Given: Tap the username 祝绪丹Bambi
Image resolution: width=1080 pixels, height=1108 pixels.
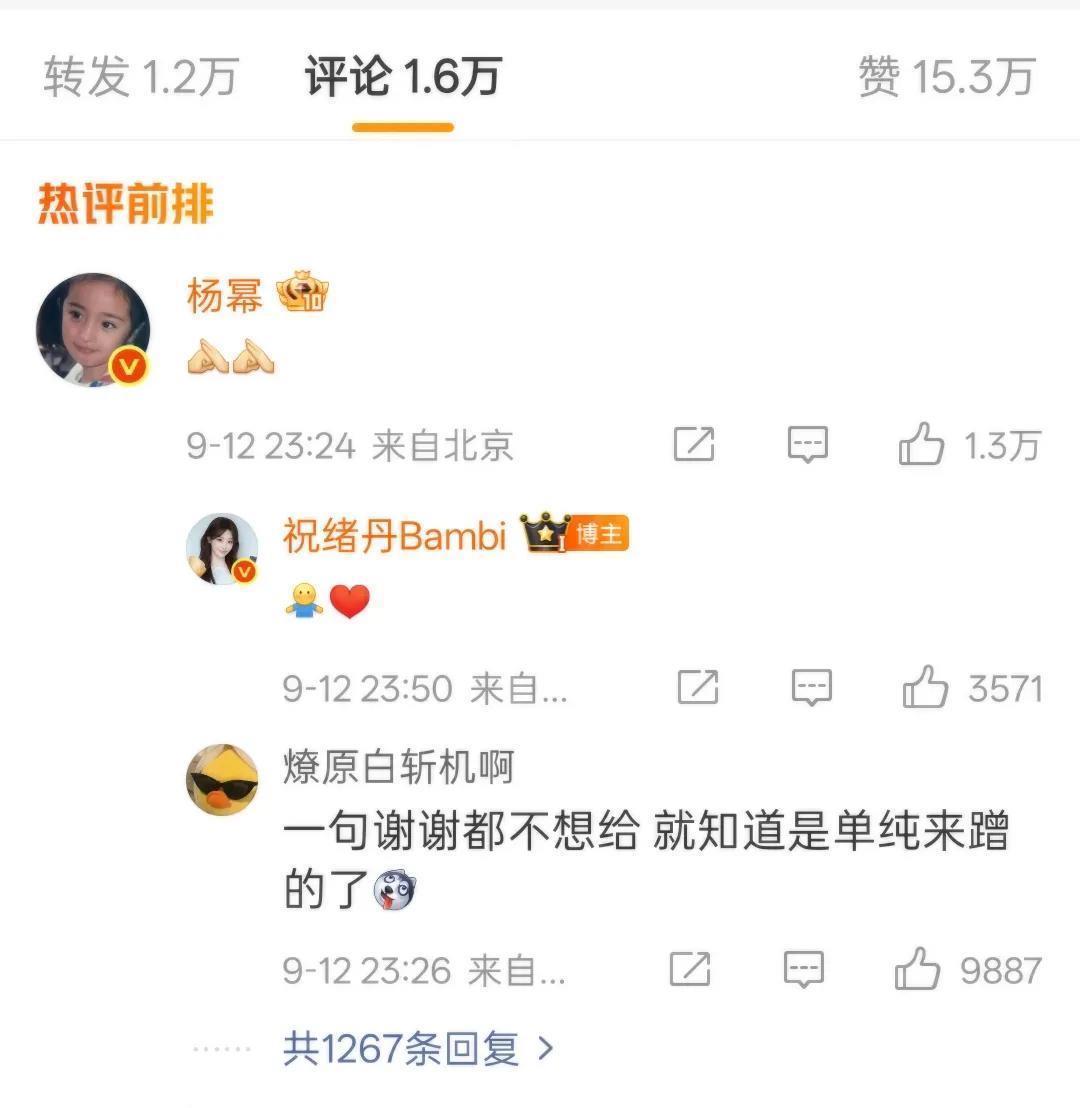Looking at the screenshot, I should pyautogui.click(x=396, y=536).
